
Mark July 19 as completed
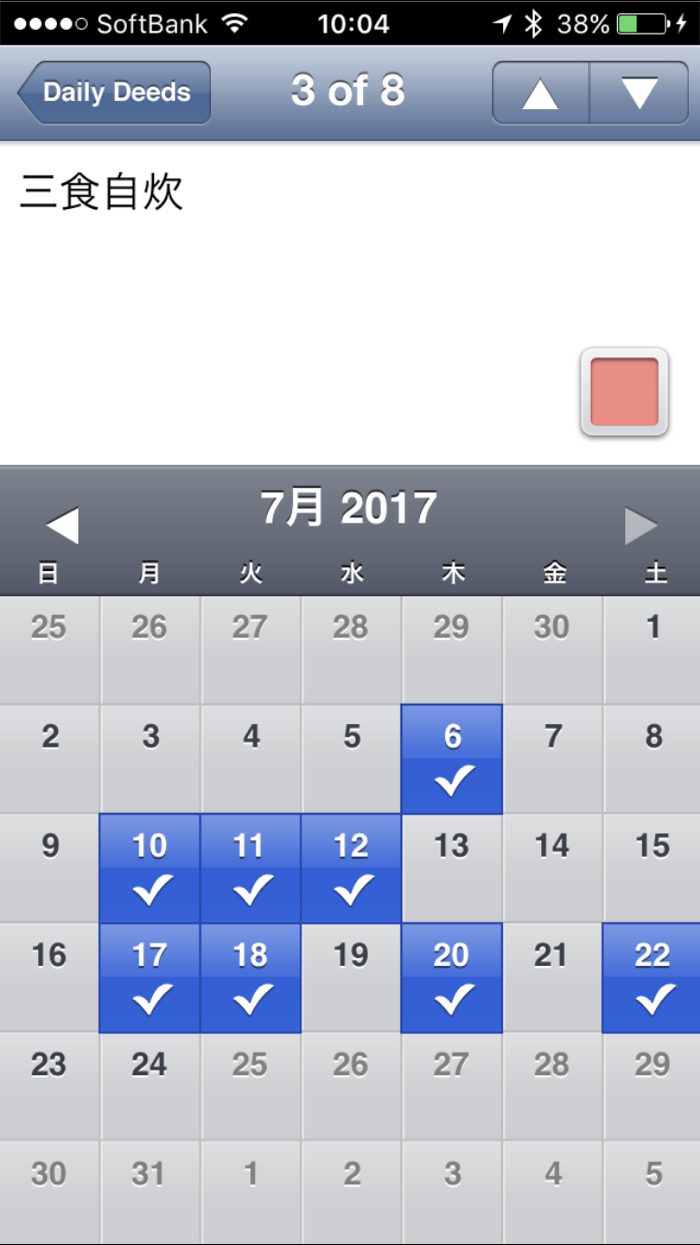tap(351, 977)
